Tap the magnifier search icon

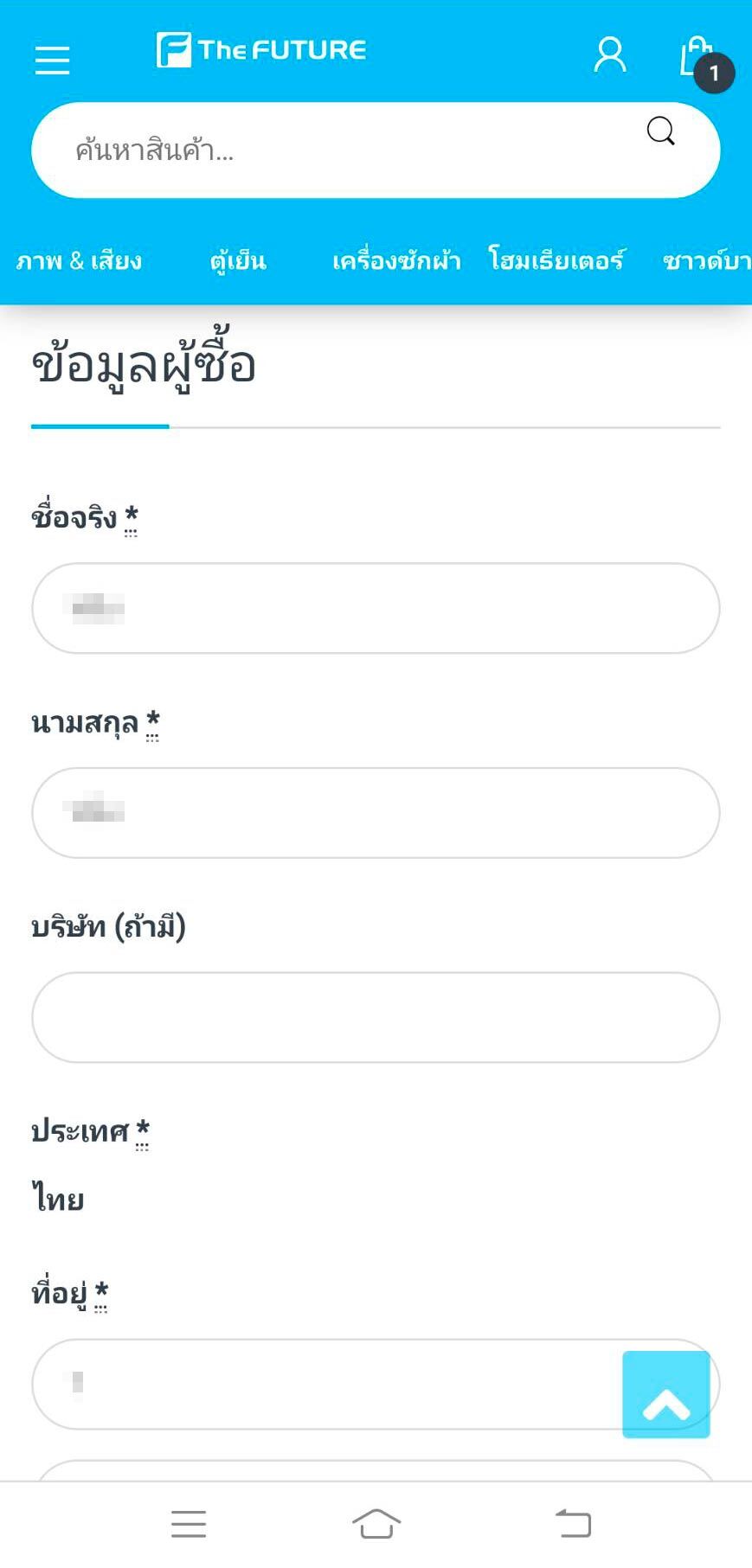[x=661, y=131]
